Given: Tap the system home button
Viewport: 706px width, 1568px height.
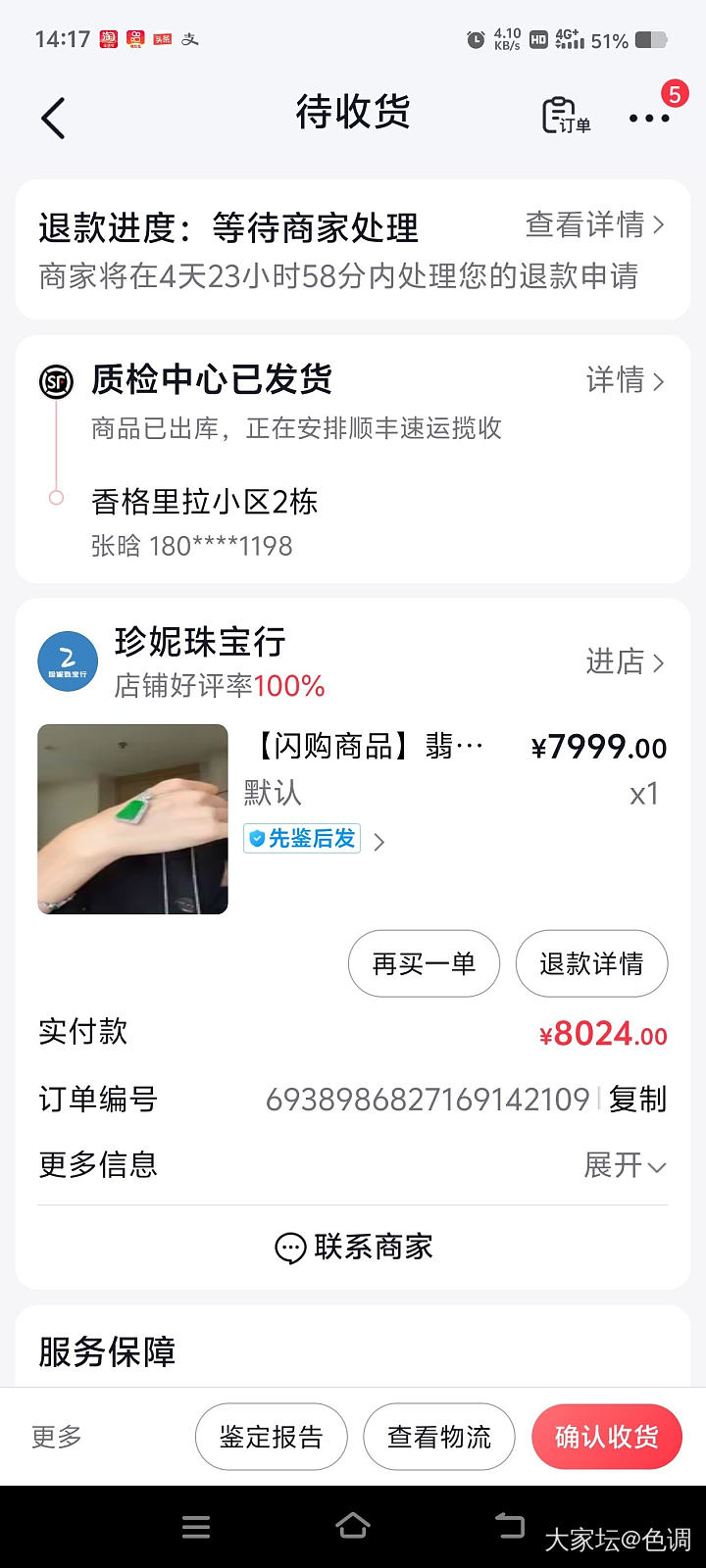Looking at the screenshot, I should (x=353, y=1526).
